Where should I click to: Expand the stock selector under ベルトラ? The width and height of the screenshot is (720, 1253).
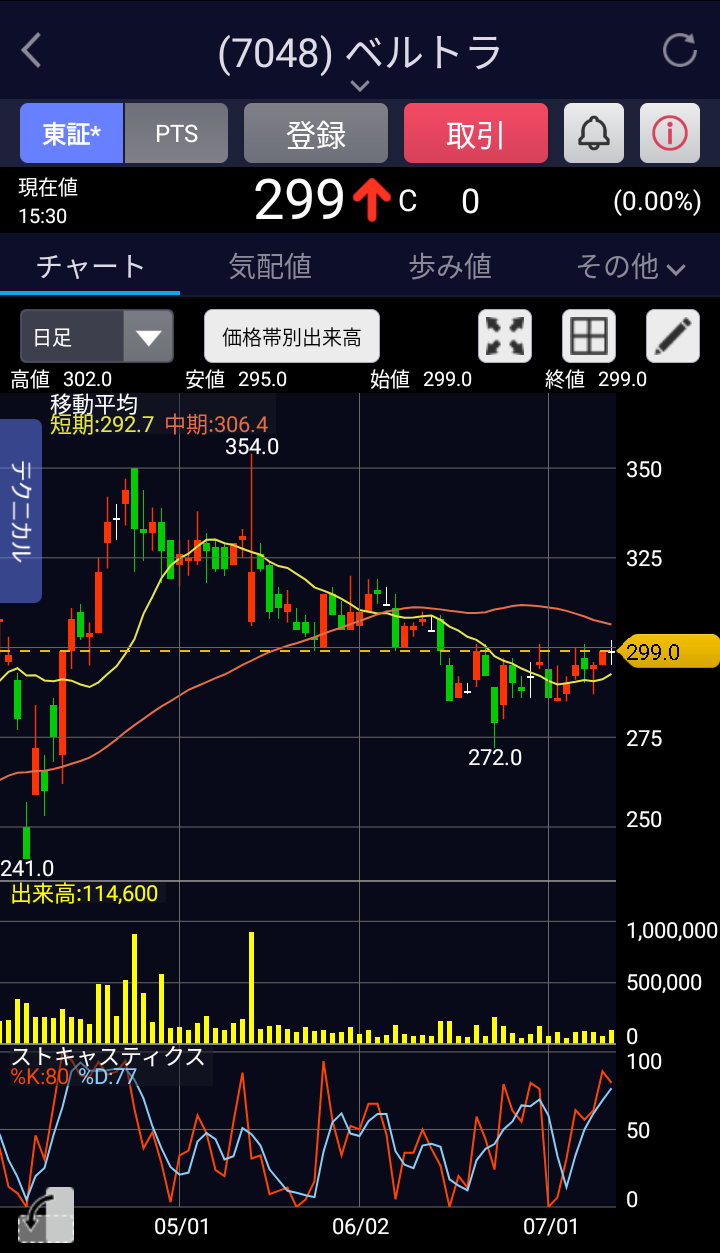point(360,86)
